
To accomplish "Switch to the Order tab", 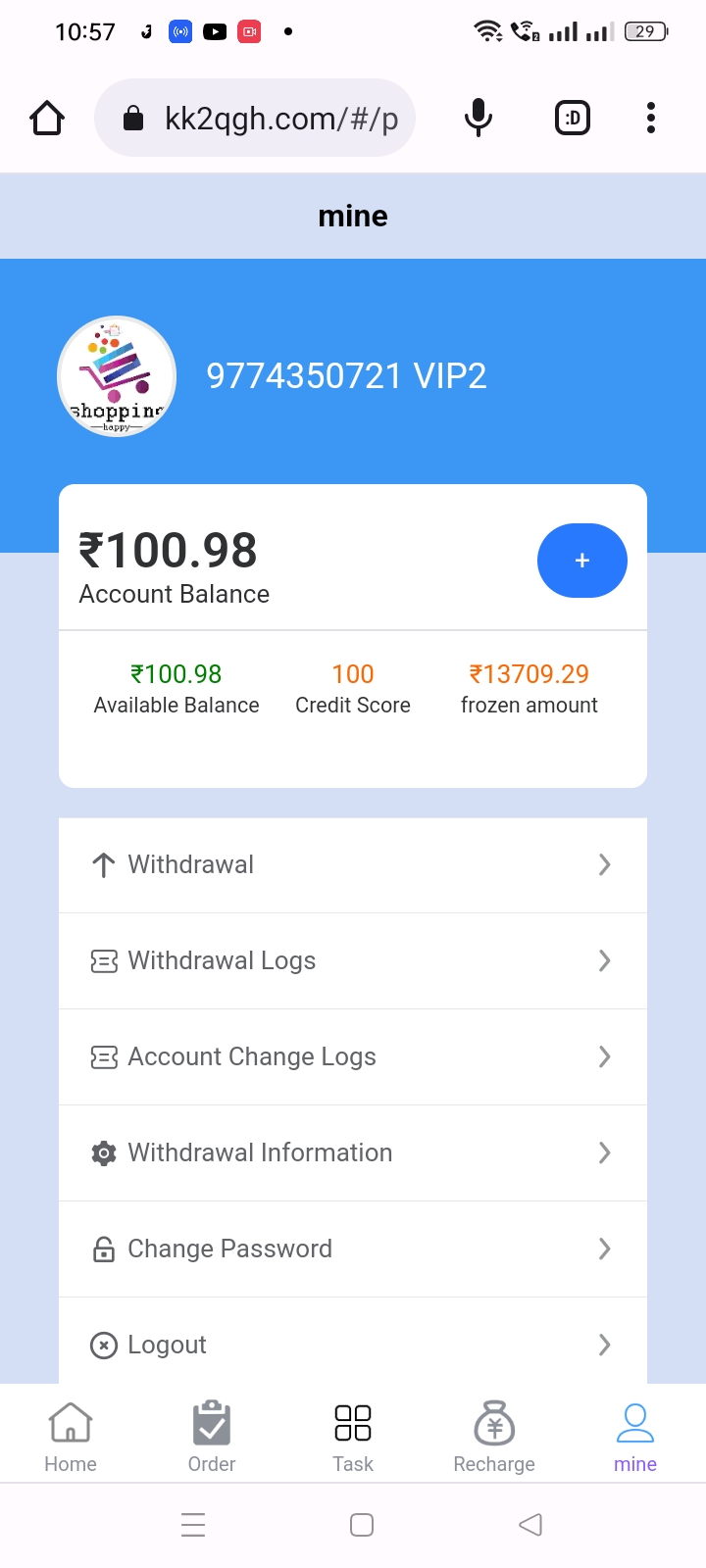I will 212,1437.
